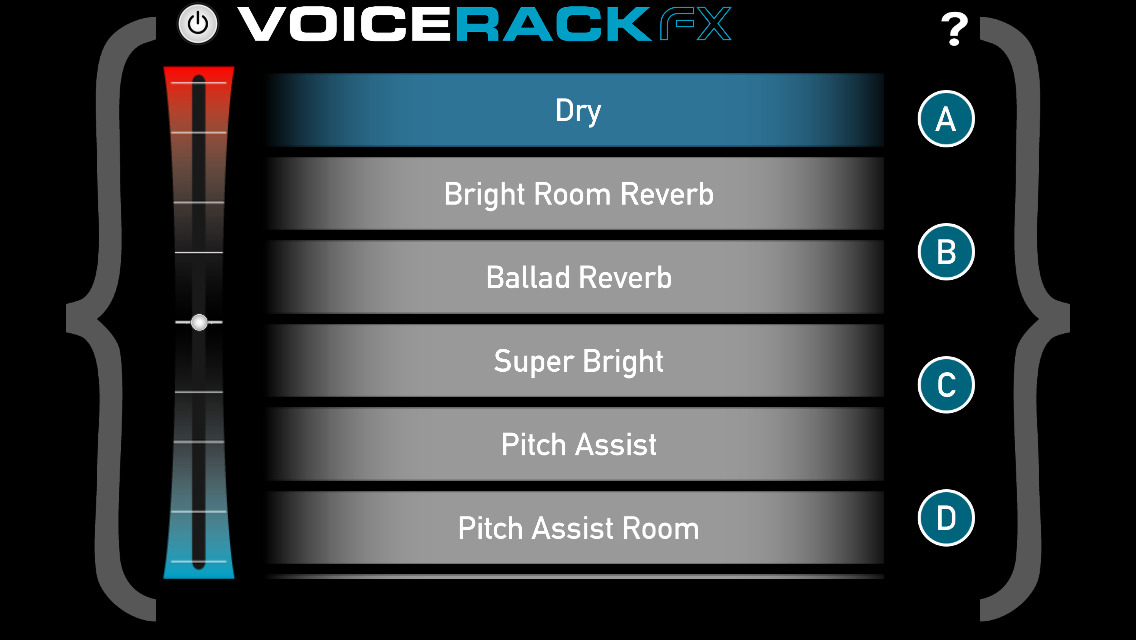Pick the Super Bright preset
The image size is (1136, 640).
pos(576,361)
